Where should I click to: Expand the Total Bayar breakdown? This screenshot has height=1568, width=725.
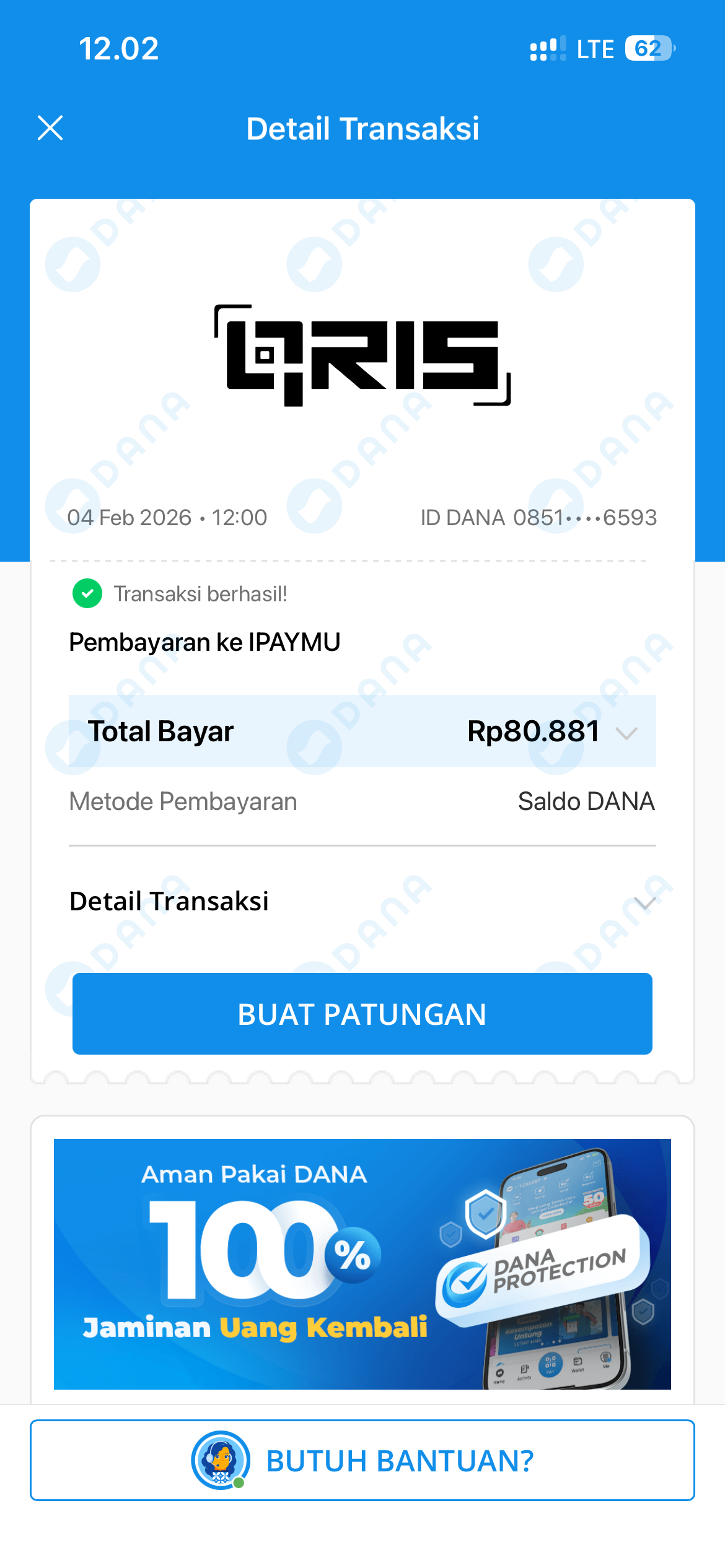click(x=626, y=733)
